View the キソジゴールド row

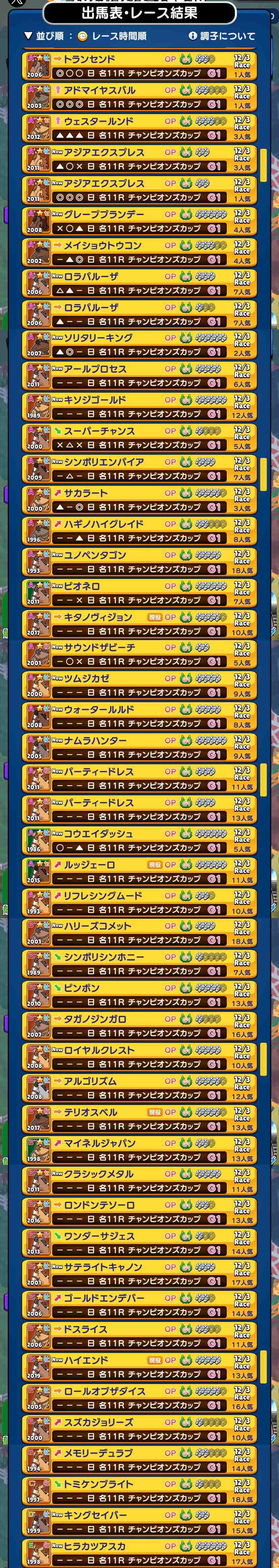139,407
